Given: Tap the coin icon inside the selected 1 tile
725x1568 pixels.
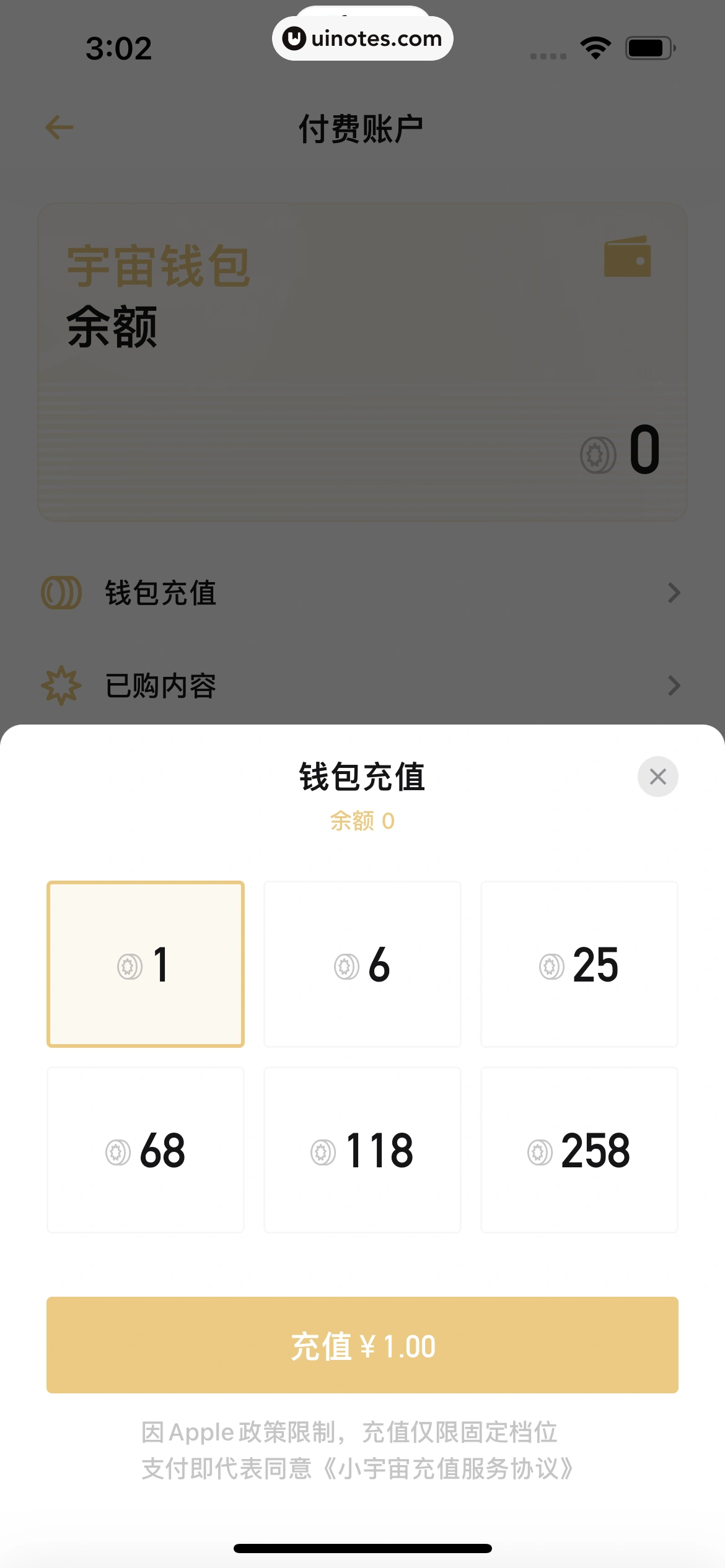Looking at the screenshot, I should coord(128,965).
